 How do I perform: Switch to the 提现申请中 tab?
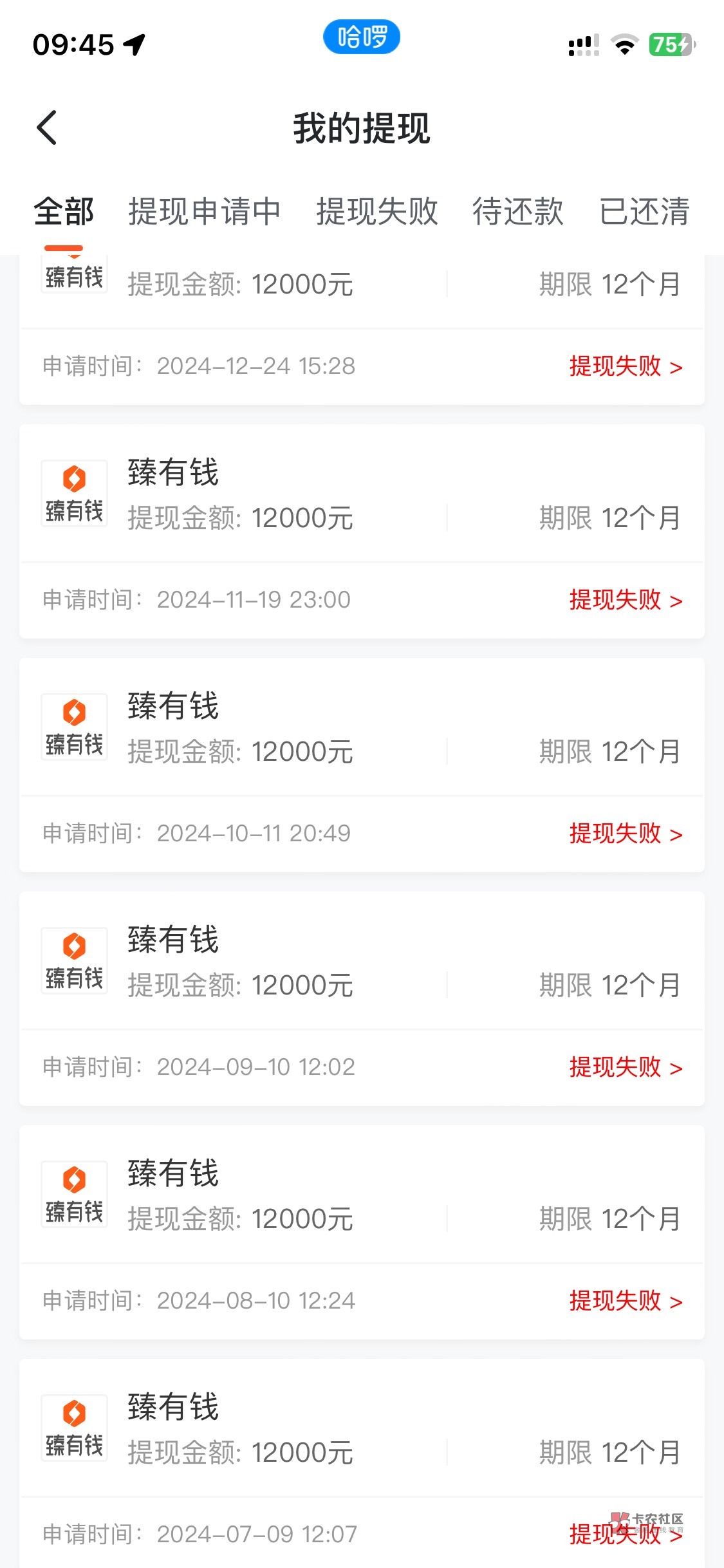[204, 212]
